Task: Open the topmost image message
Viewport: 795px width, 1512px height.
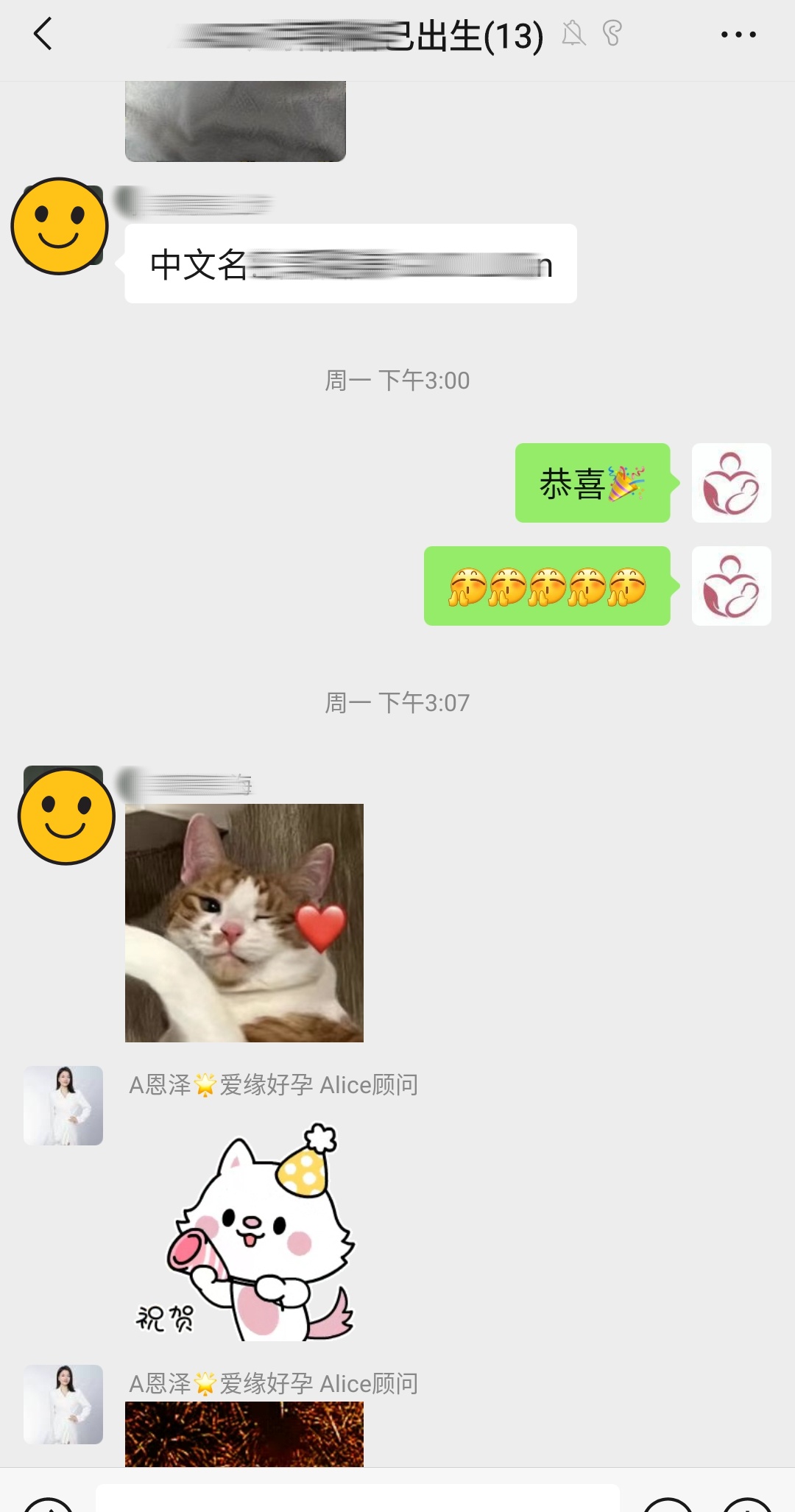Action: (236, 121)
